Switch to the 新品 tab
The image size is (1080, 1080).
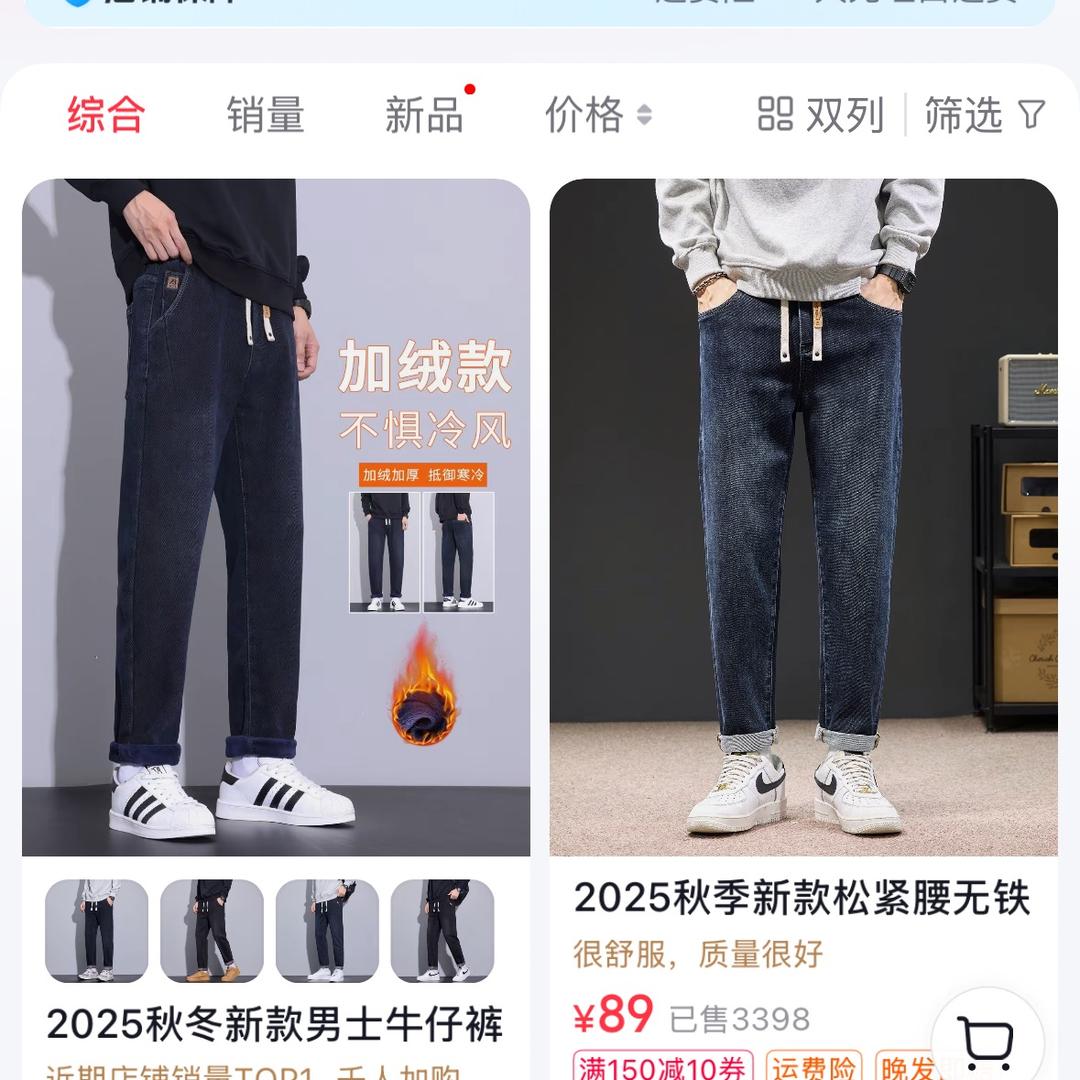424,115
